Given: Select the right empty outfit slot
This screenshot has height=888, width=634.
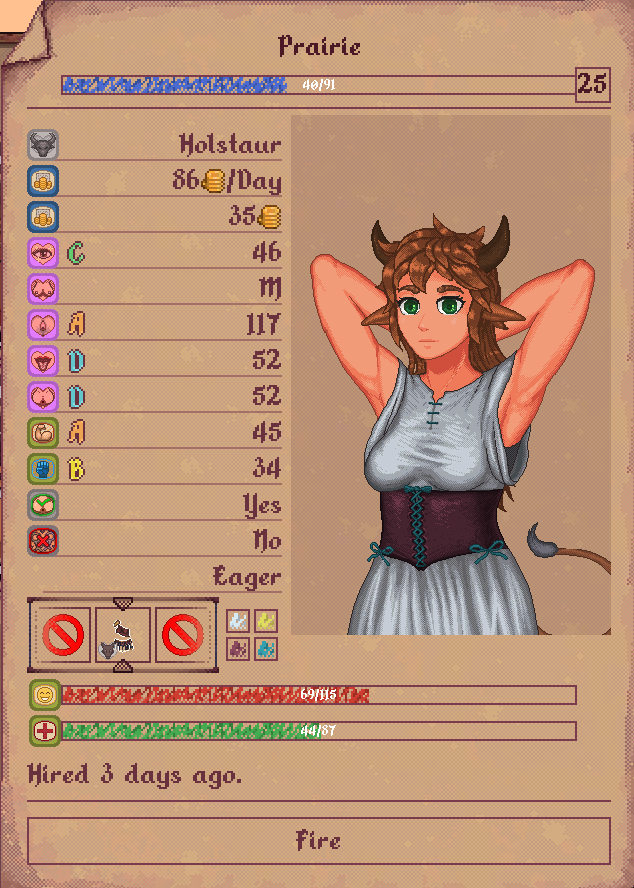Looking at the screenshot, I should (181, 635).
